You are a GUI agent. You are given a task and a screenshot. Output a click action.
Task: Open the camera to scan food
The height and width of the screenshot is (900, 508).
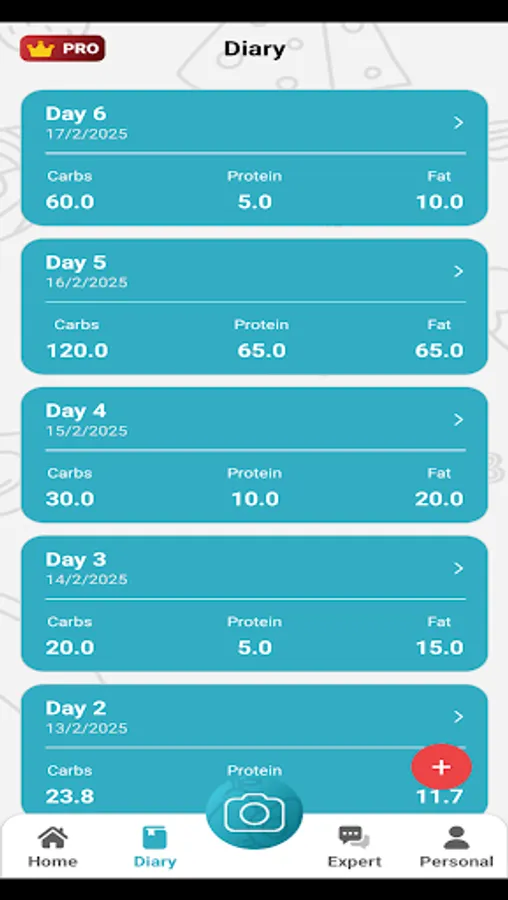pos(254,813)
